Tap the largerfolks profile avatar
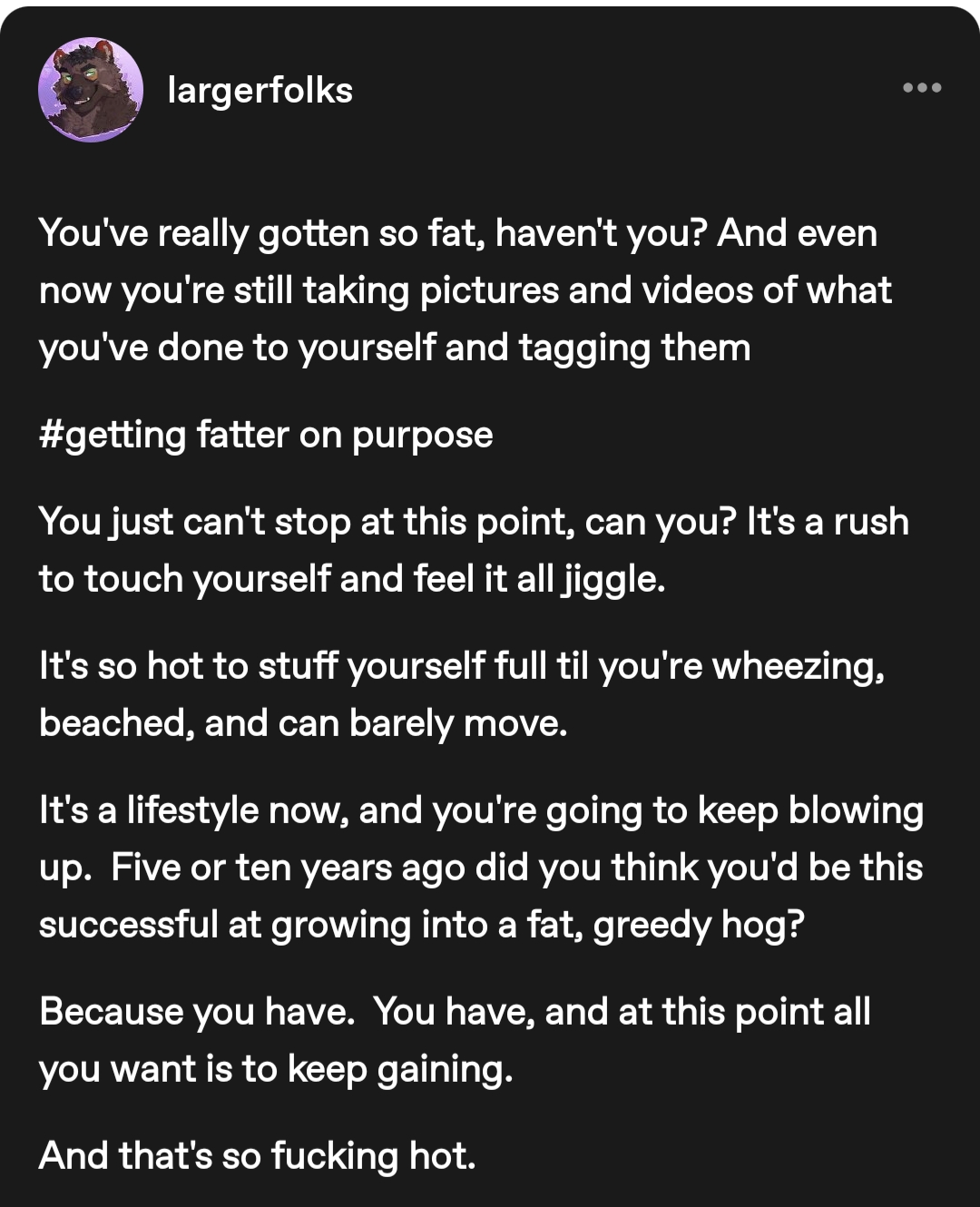The width and height of the screenshot is (980, 1207). point(91,90)
